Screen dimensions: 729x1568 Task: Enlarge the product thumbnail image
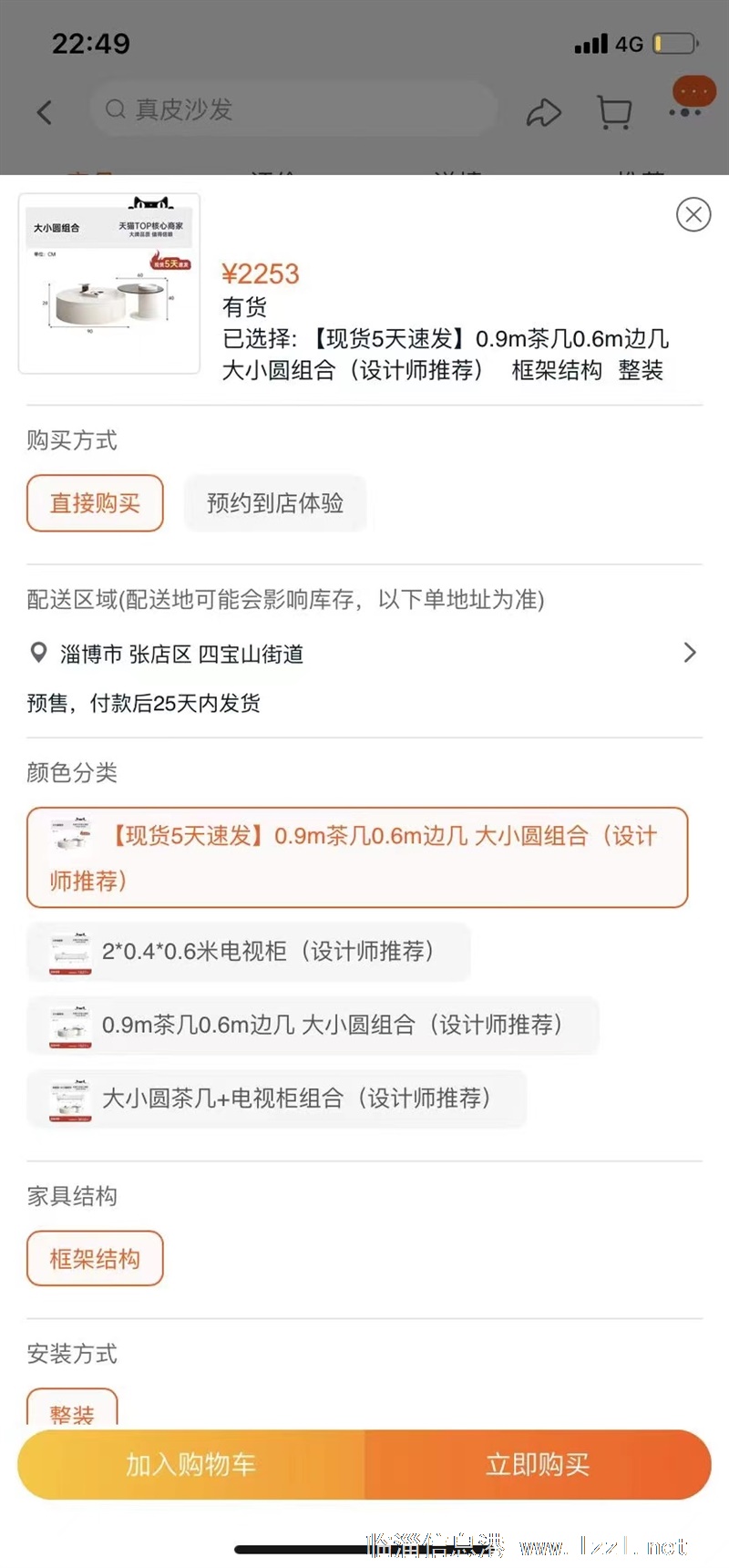tap(109, 284)
